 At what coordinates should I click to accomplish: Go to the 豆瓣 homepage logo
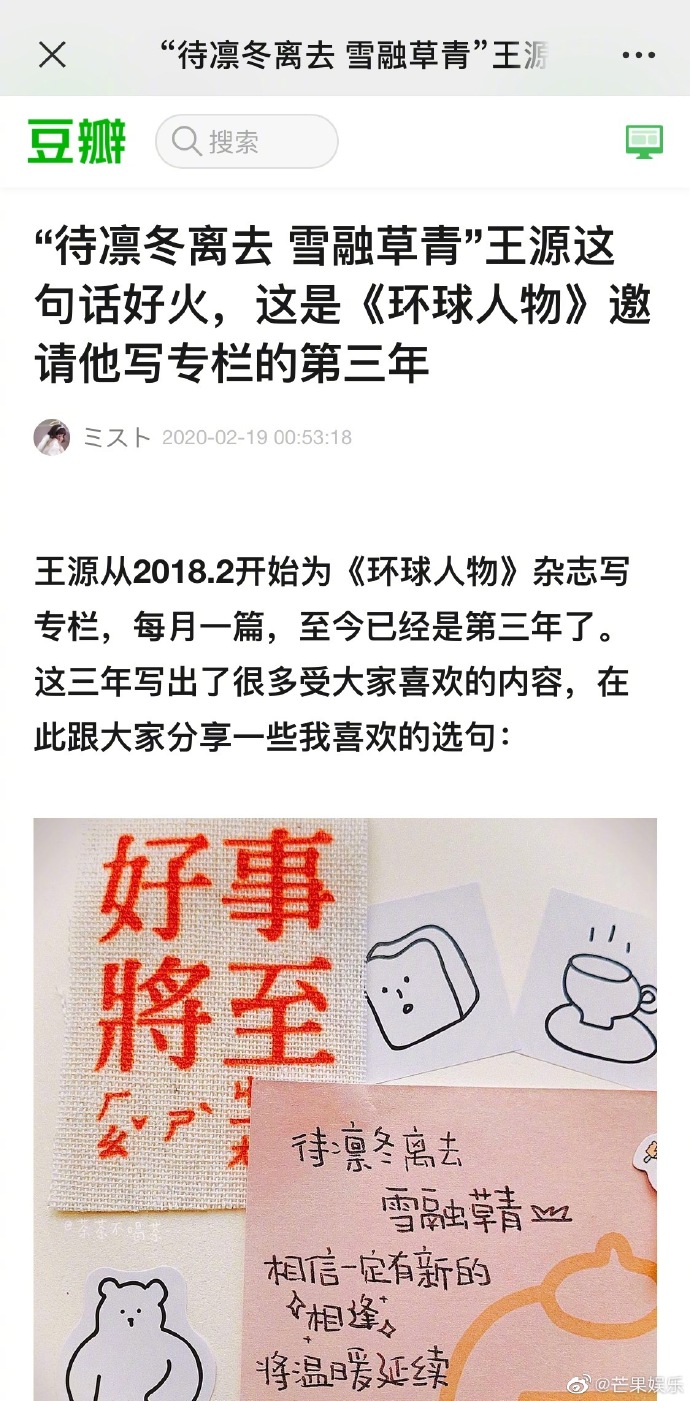point(77,141)
